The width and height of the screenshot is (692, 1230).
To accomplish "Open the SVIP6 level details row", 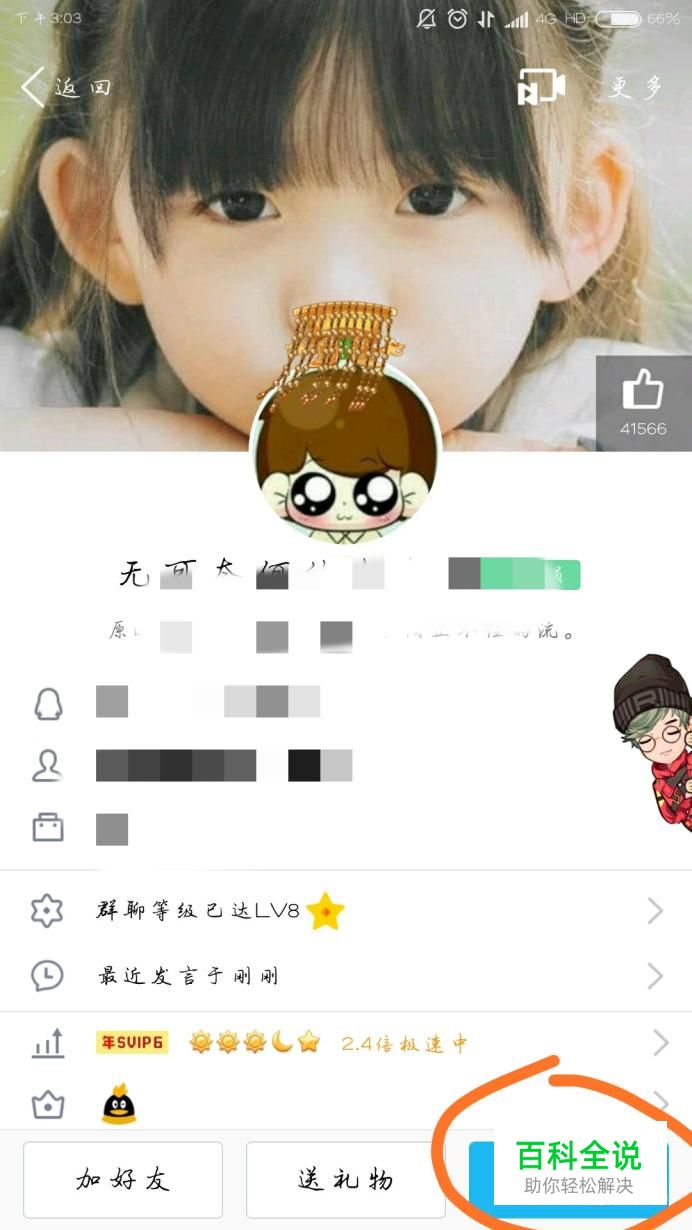I will tap(346, 1044).
